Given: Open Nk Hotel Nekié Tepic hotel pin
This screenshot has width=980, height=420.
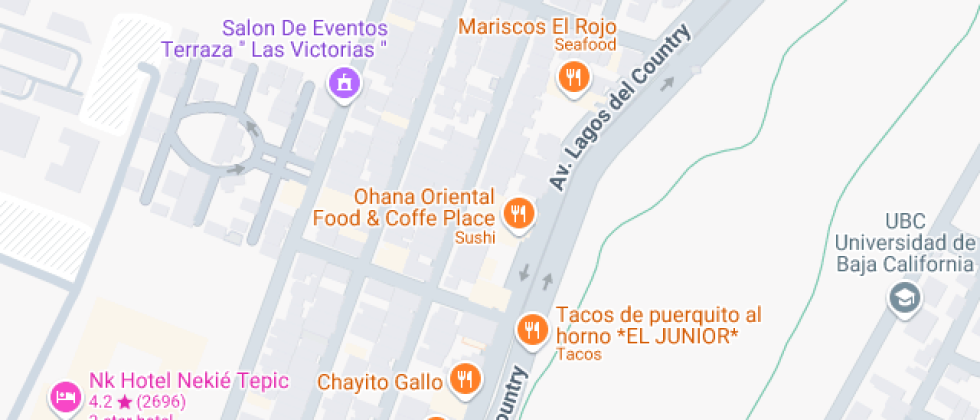Looking at the screenshot, I should 66,397.
